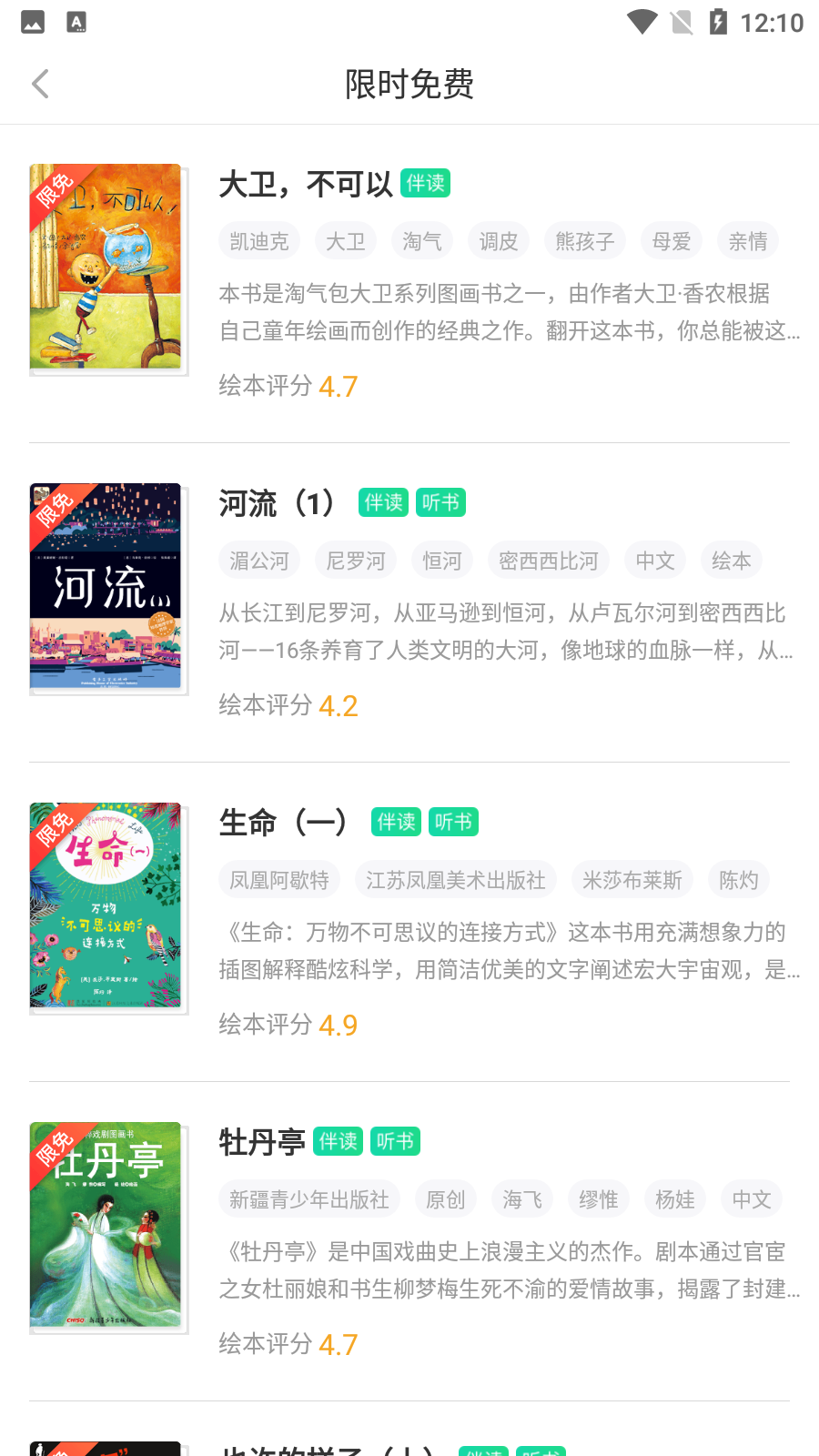The image size is (819, 1456).
Task: Go back from the 限时免费 page
Action: (x=40, y=84)
